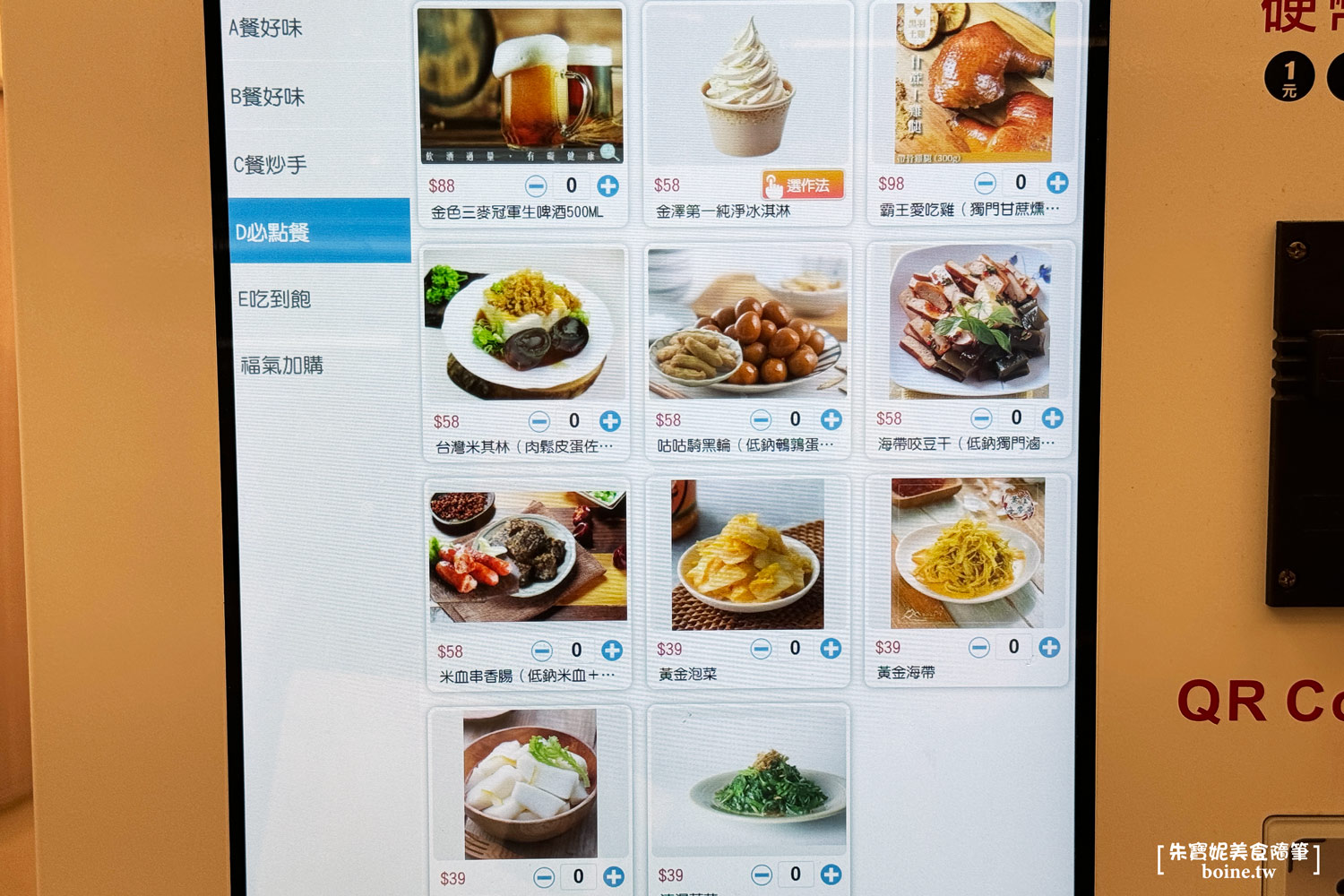Increase quantity of 霸王愛吃雞
Viewport: 1344px width, 896px height.
(1057, 183)
